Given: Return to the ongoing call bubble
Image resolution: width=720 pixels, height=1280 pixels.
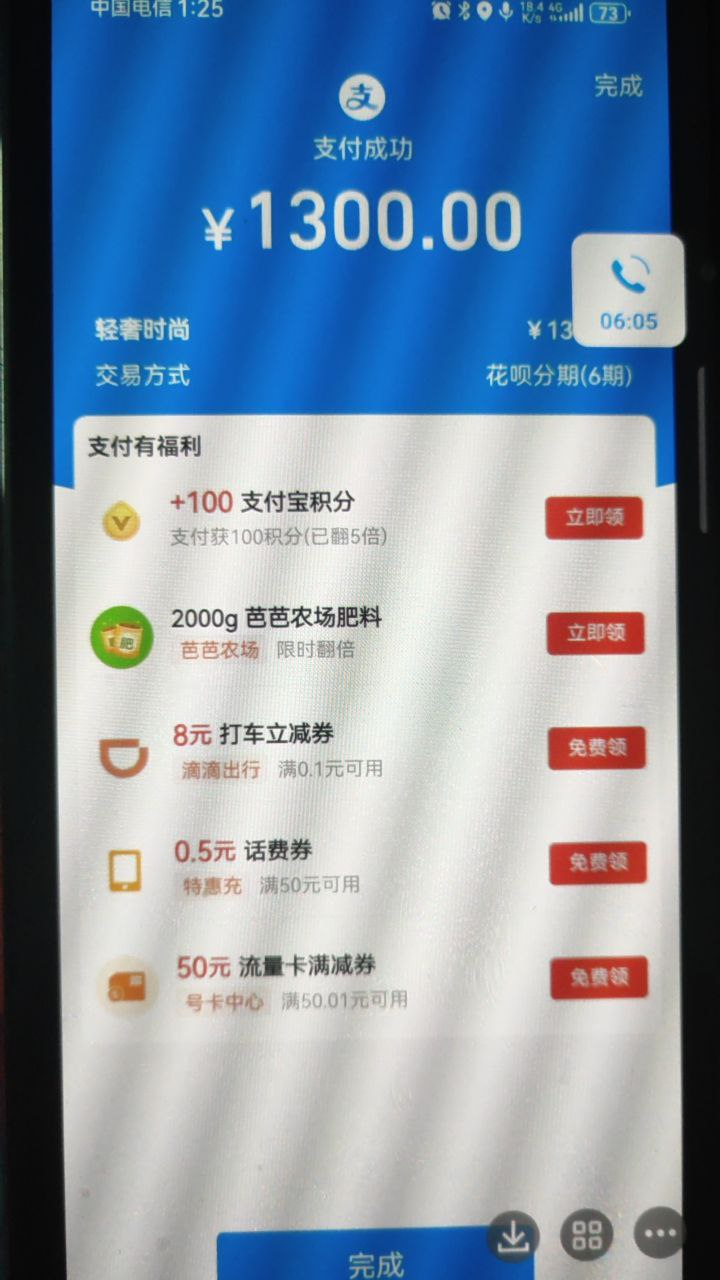Looking at the screenshot, I should pyautogui.click(x=629, y=291).
